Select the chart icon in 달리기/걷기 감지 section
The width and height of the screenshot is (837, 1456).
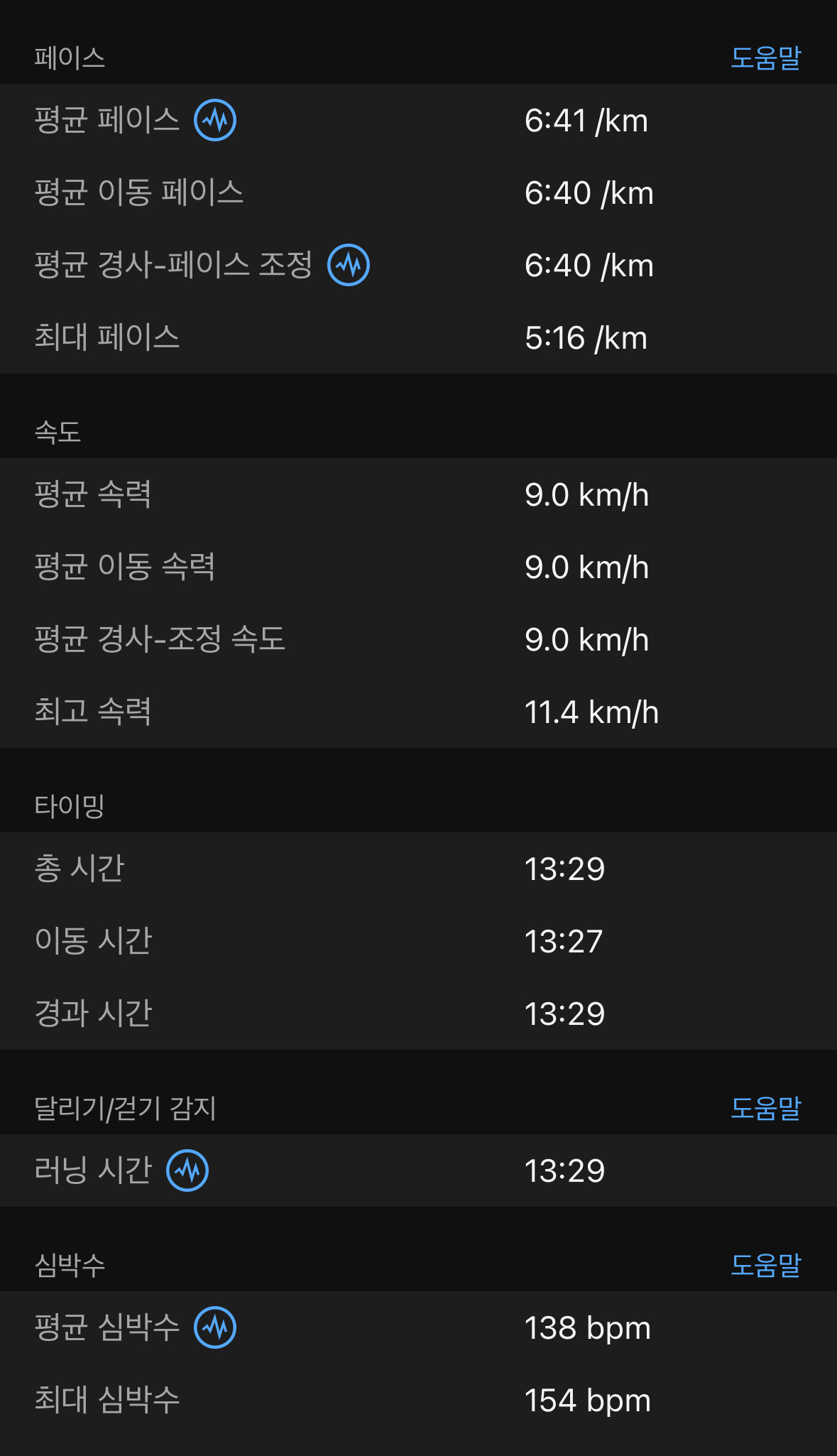point(187,1170)
